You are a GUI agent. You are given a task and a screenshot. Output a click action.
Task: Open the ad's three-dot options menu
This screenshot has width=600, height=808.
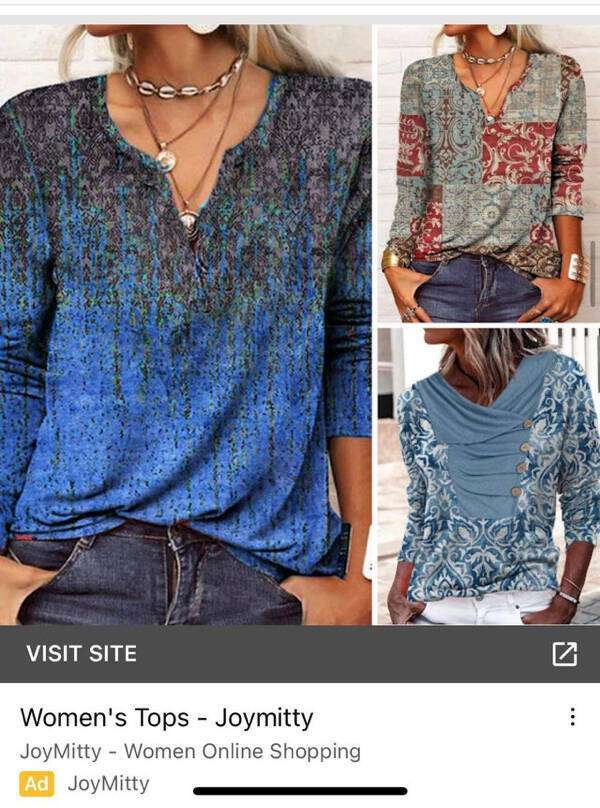pyautogui.click(x=572, y=717)
